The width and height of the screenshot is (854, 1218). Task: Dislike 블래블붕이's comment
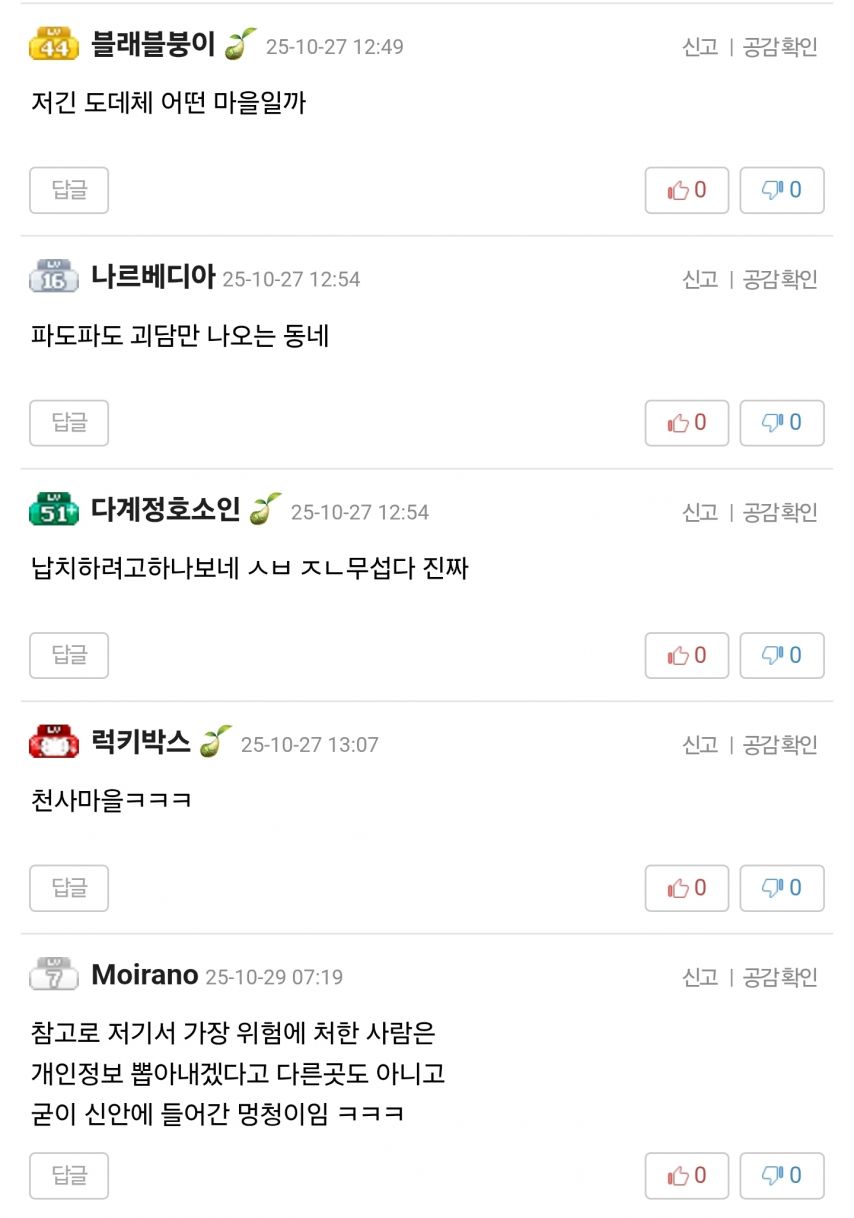(x=781, y=190)
